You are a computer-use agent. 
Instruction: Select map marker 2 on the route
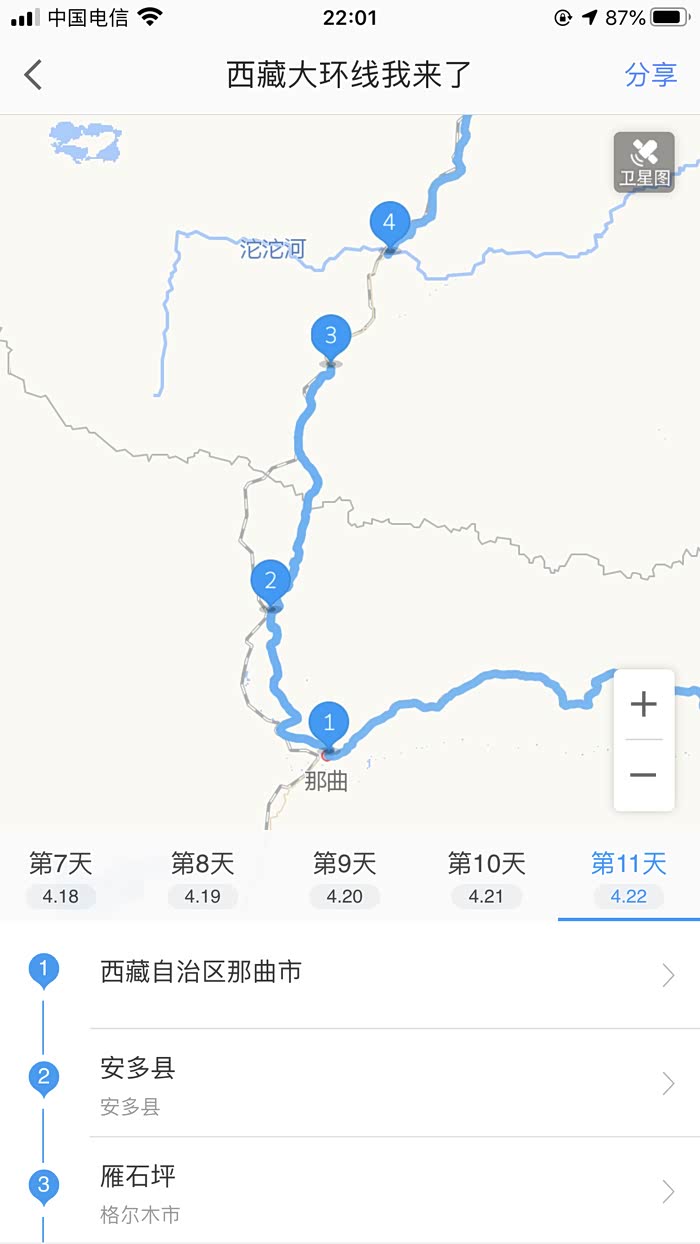tap(270, 581)
